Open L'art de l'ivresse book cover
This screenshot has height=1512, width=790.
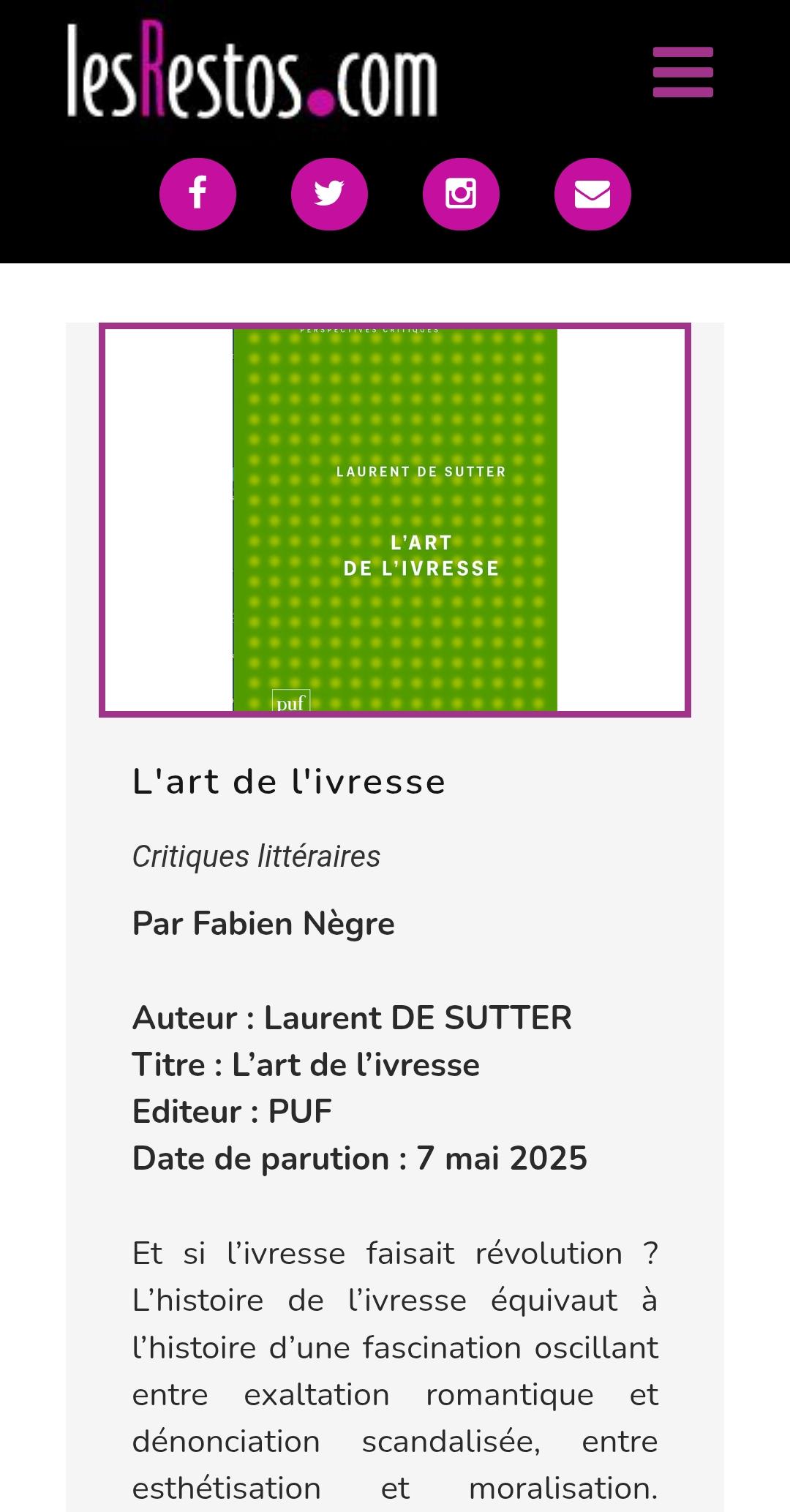point(395,519)
